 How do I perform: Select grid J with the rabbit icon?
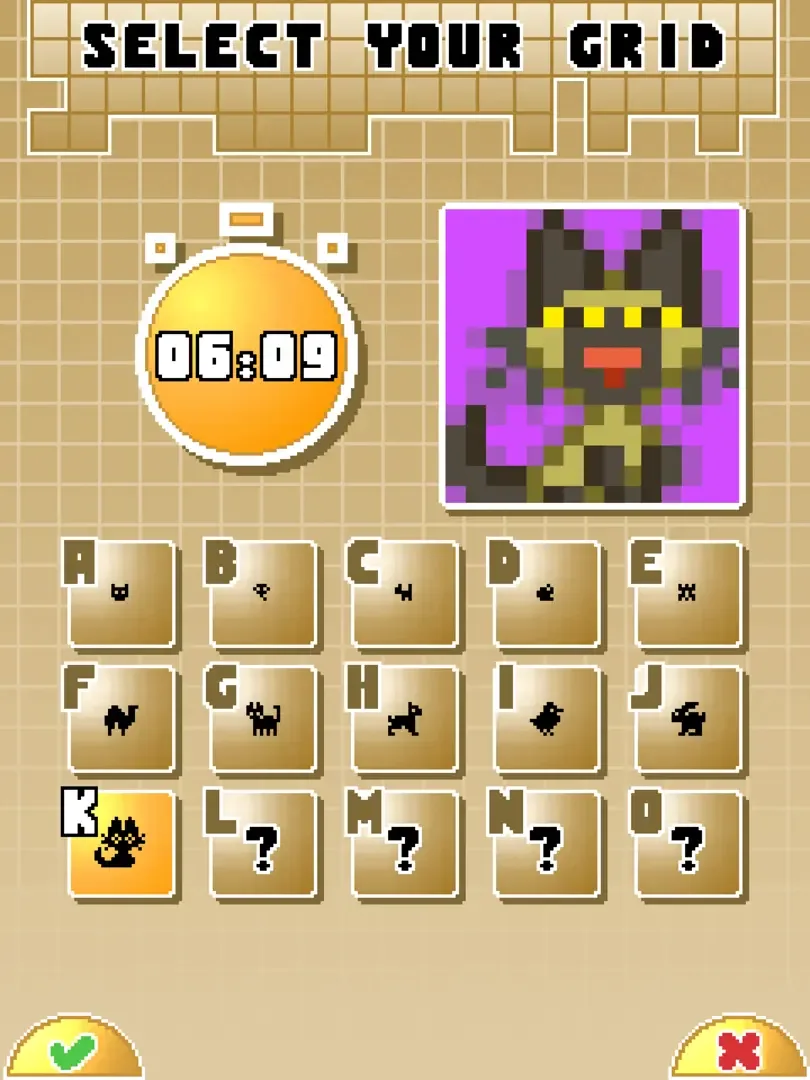pyautogui.click(x=688, y=719)
